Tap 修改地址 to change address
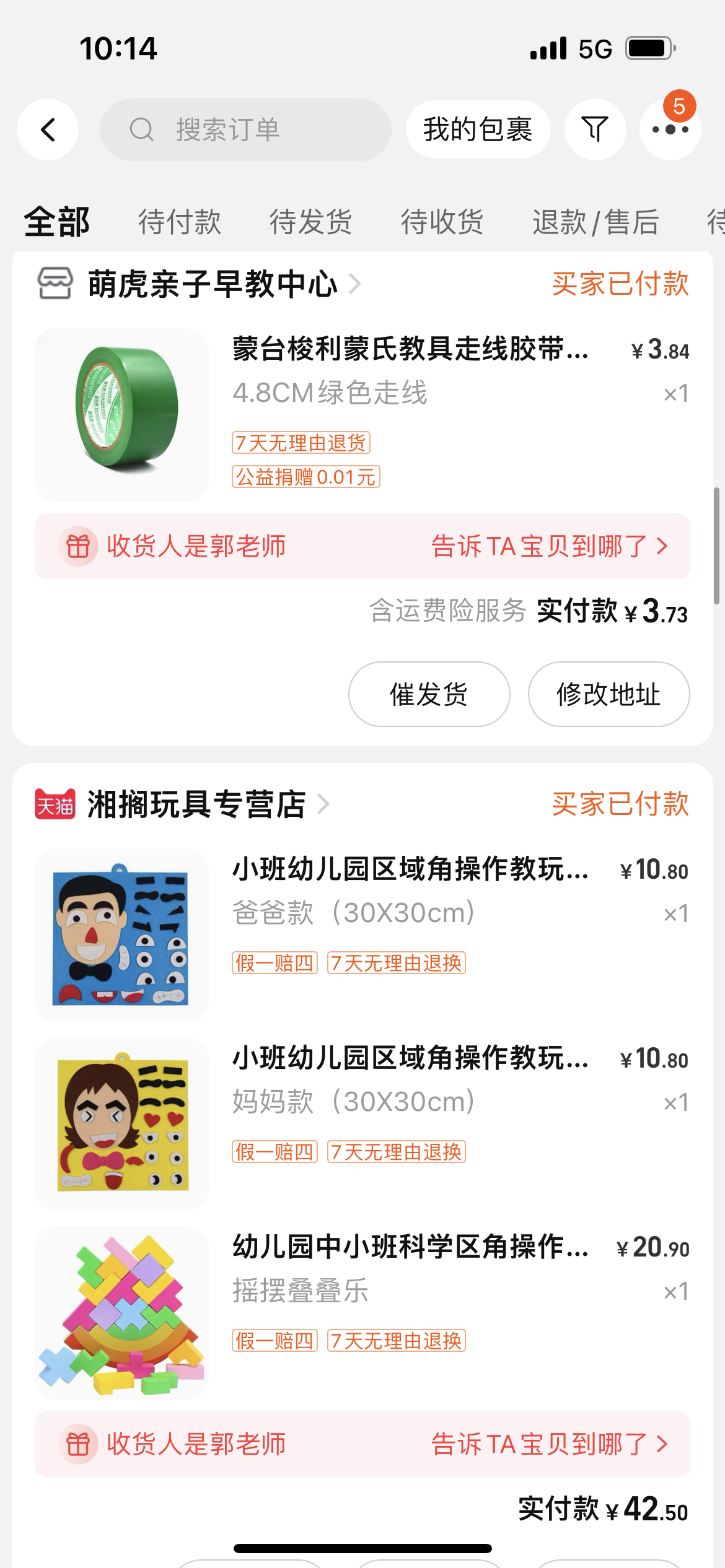Screen dimensions: 725x1568 (609, 694)
